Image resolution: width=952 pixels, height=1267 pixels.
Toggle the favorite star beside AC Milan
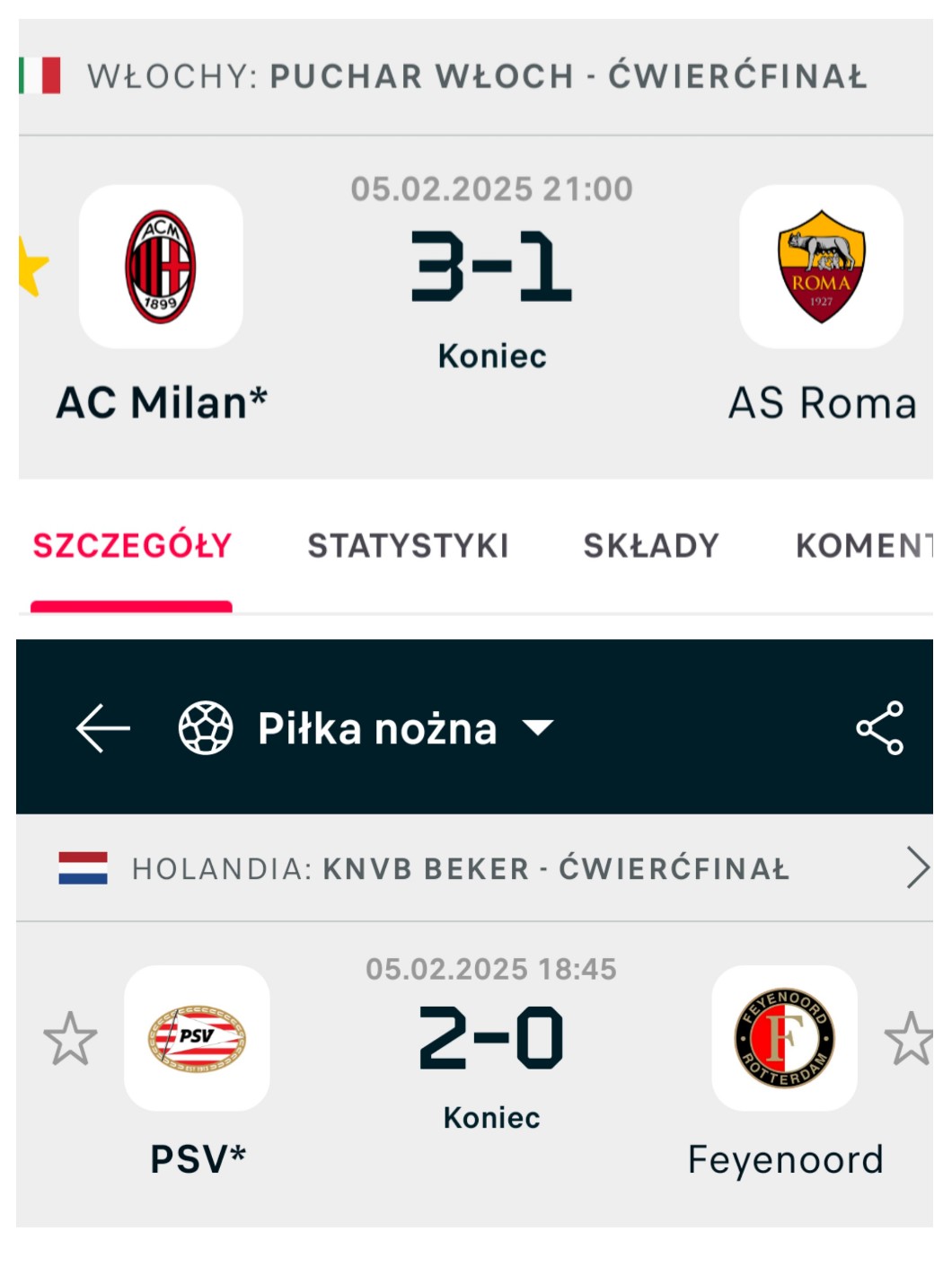32,266
